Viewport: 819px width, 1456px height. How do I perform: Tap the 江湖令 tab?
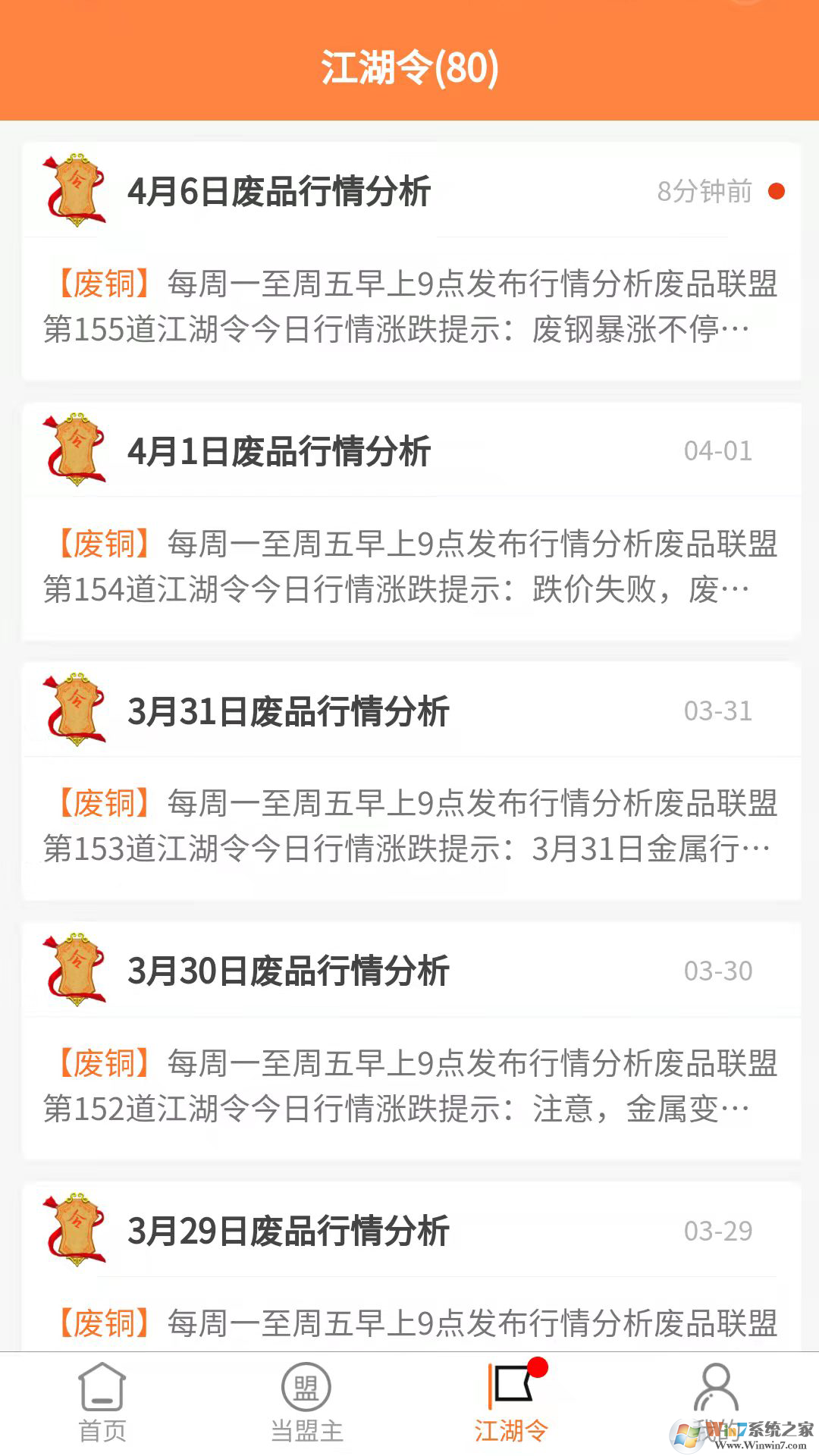tap(511, 1404)
